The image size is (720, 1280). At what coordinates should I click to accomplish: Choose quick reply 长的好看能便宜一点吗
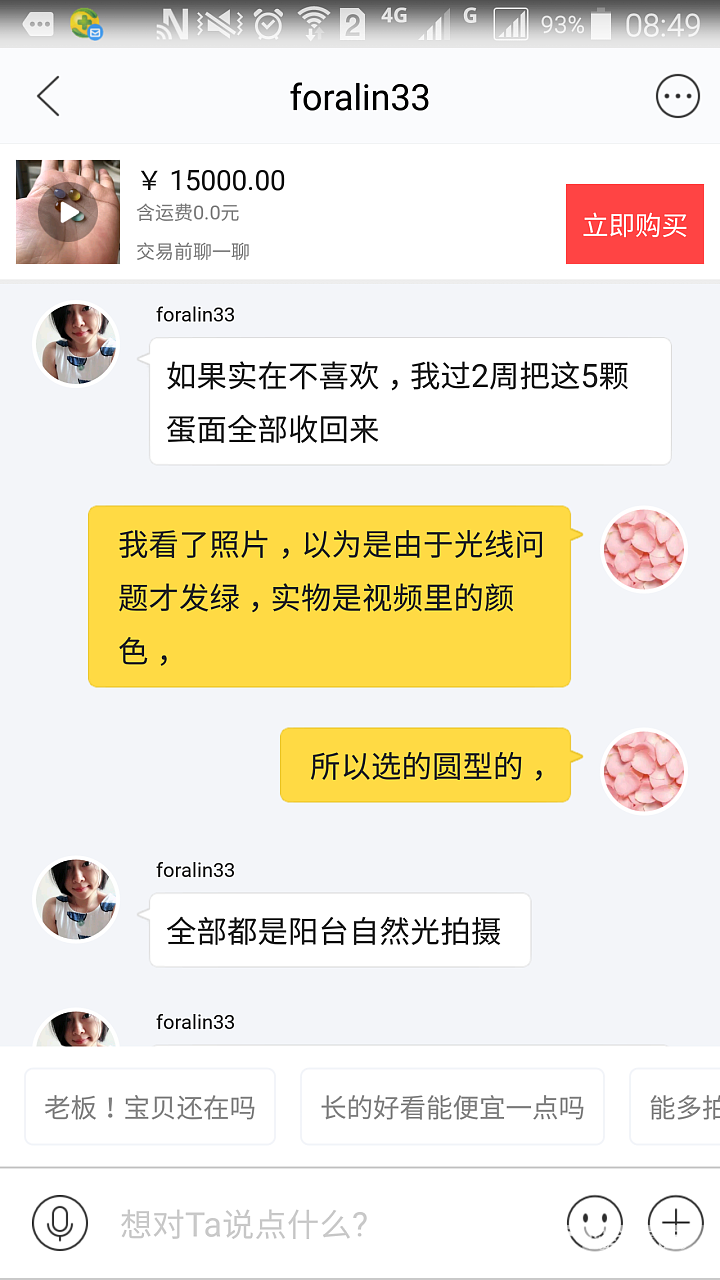[452, 1107]
